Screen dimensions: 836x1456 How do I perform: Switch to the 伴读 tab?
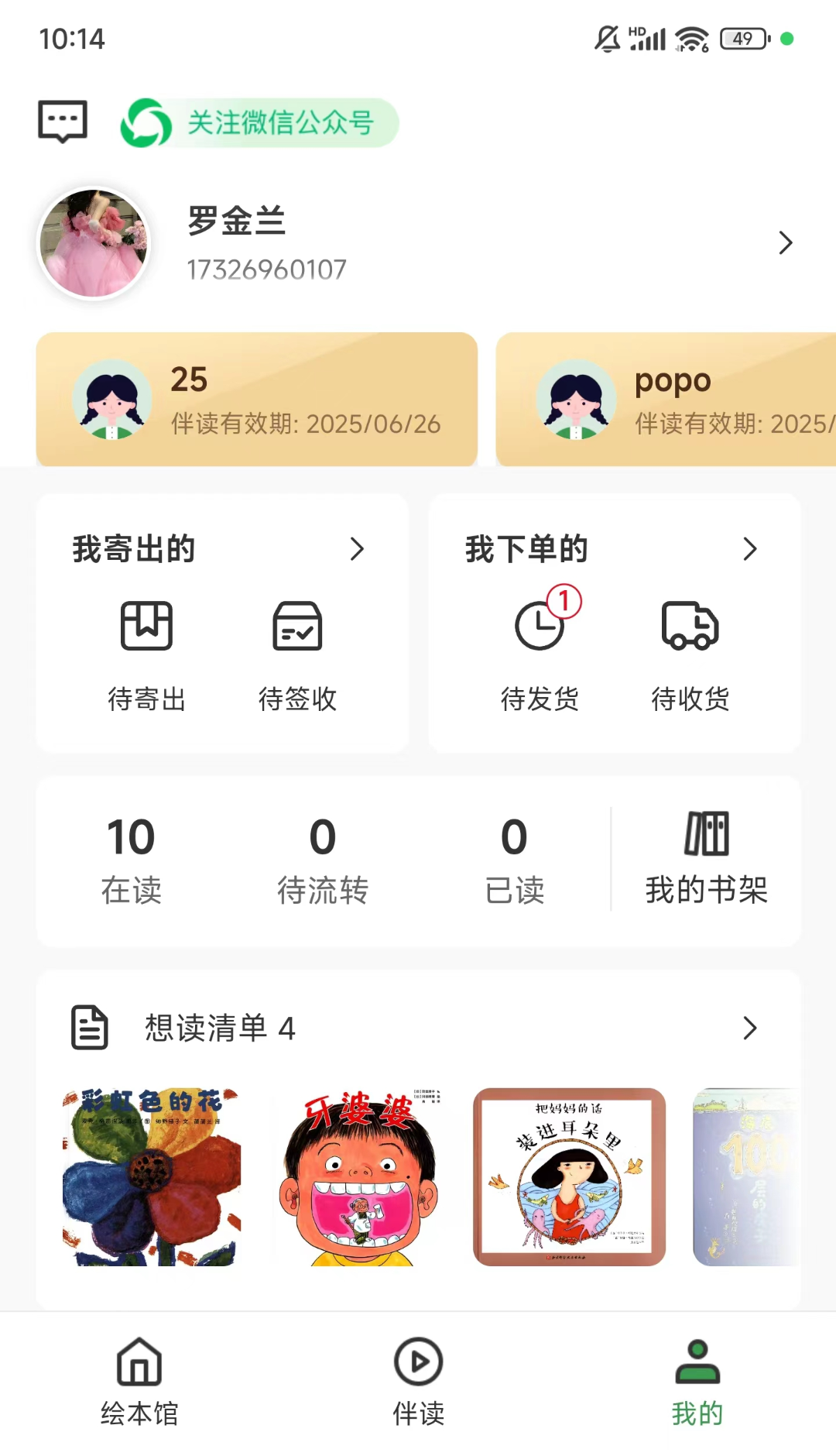(418, 1382)
